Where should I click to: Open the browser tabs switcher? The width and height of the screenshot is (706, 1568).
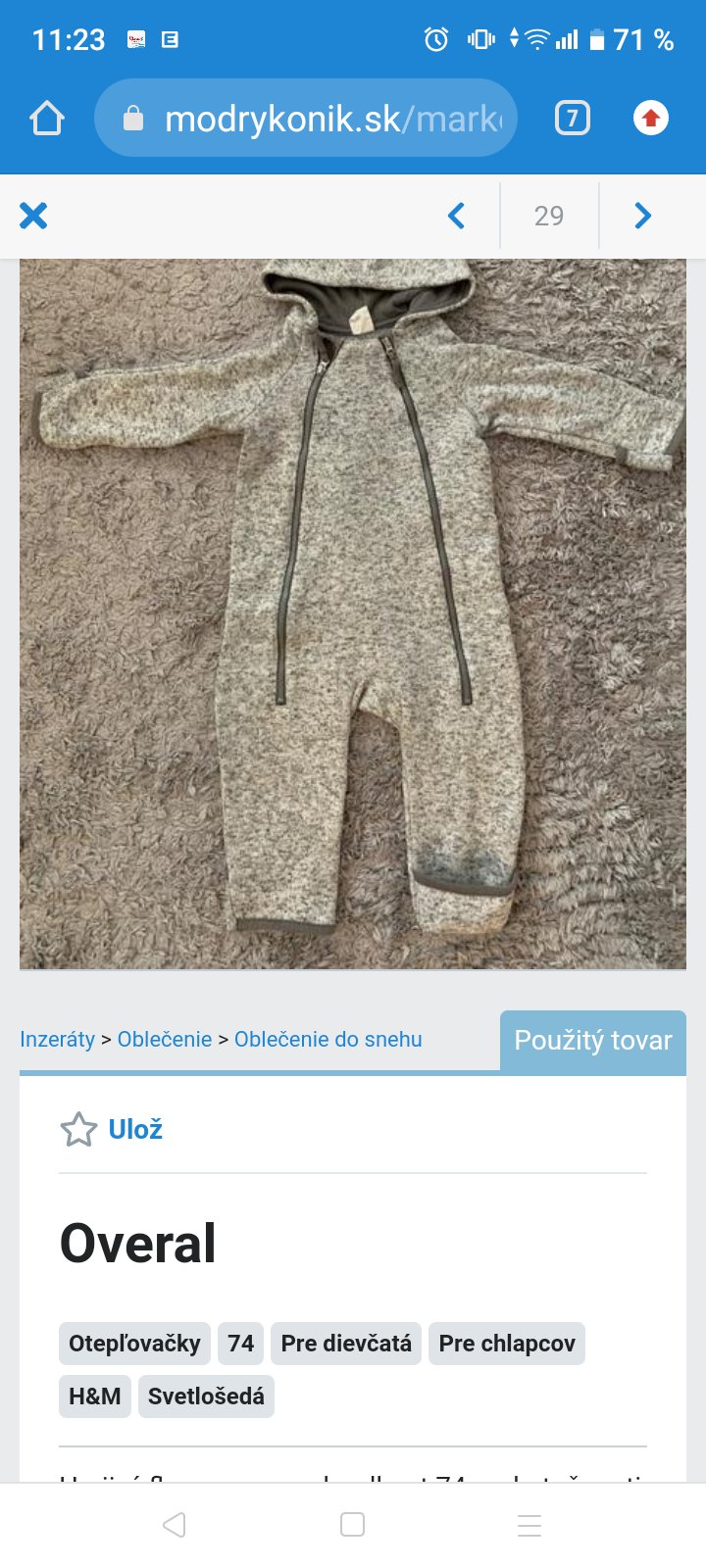tap(573, 119)
